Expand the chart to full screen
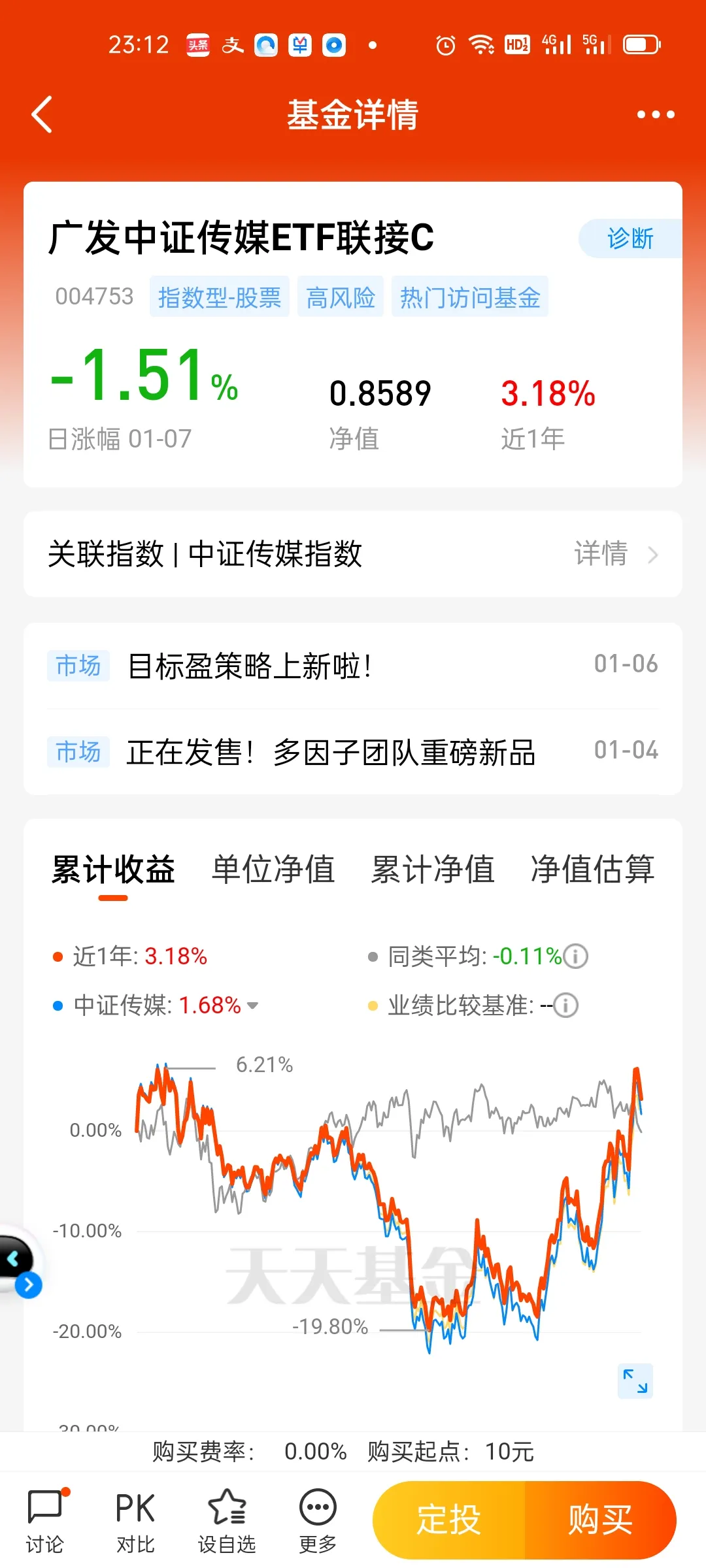The height and width of the screenshot is (1568, 706). point(635,1381)
